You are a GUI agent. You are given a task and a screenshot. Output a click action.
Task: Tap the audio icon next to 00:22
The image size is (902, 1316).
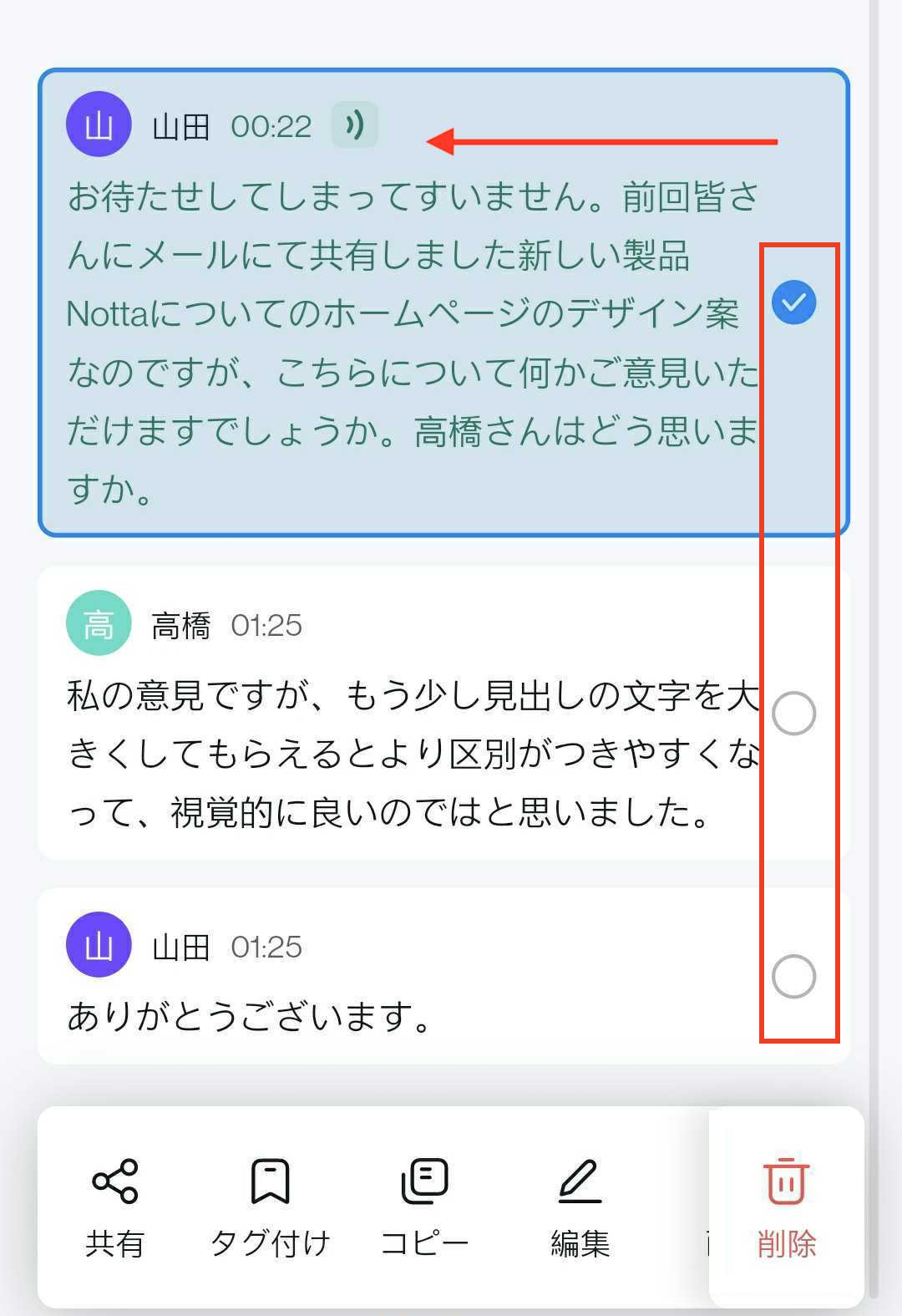(355, 125)
